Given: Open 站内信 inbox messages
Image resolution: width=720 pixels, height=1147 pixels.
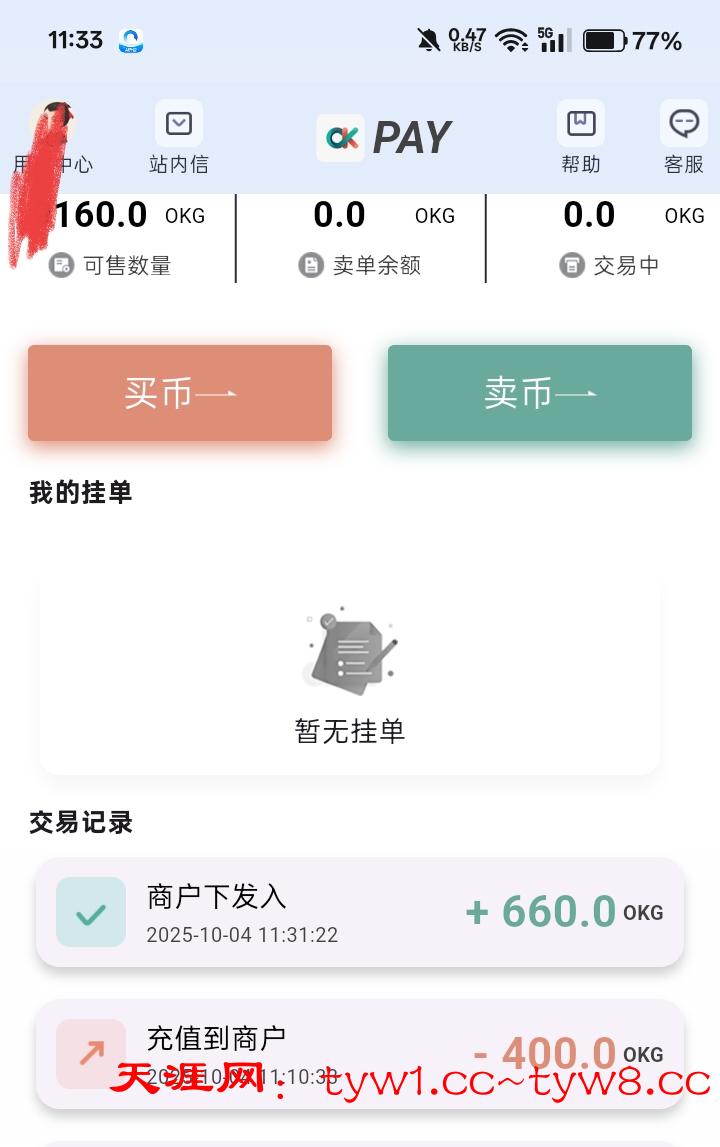Looking at the screenshot, I should [179, 138].
